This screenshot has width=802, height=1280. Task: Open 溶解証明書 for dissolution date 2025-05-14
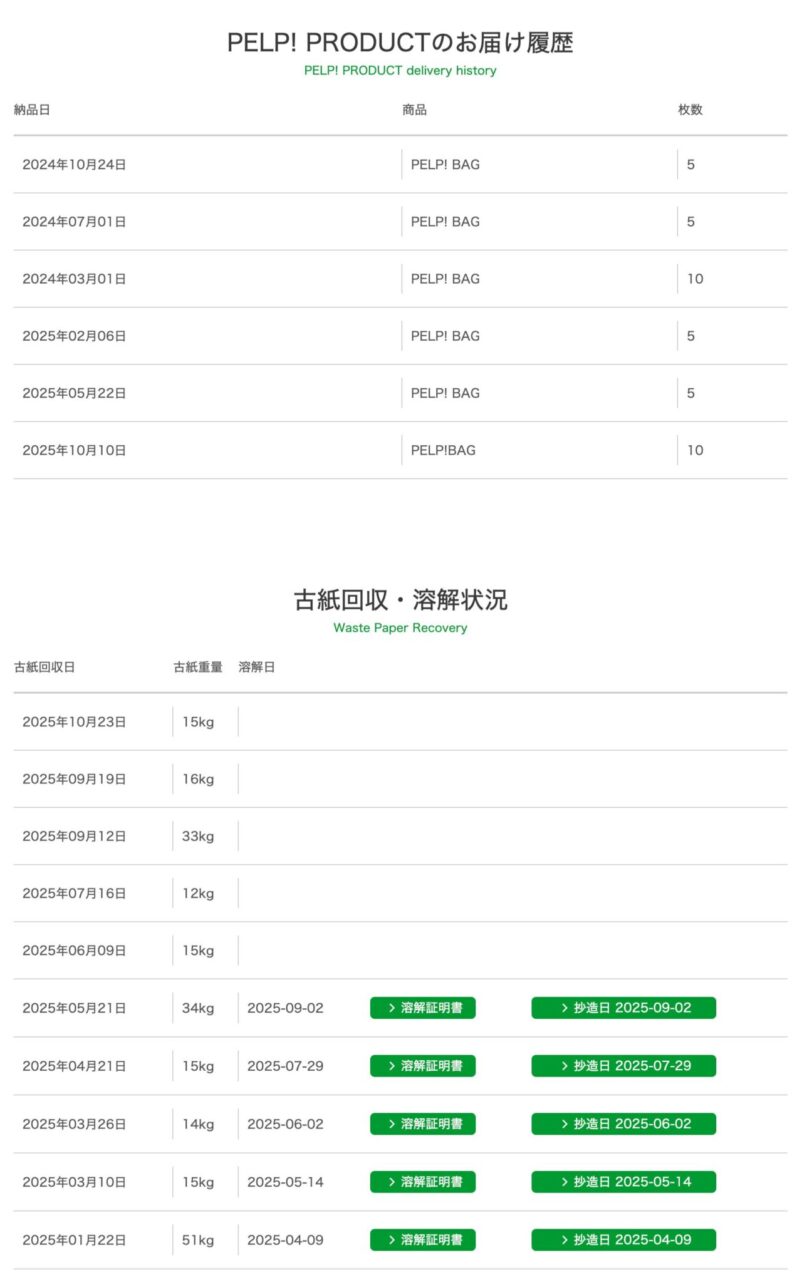coord(422,1182)
